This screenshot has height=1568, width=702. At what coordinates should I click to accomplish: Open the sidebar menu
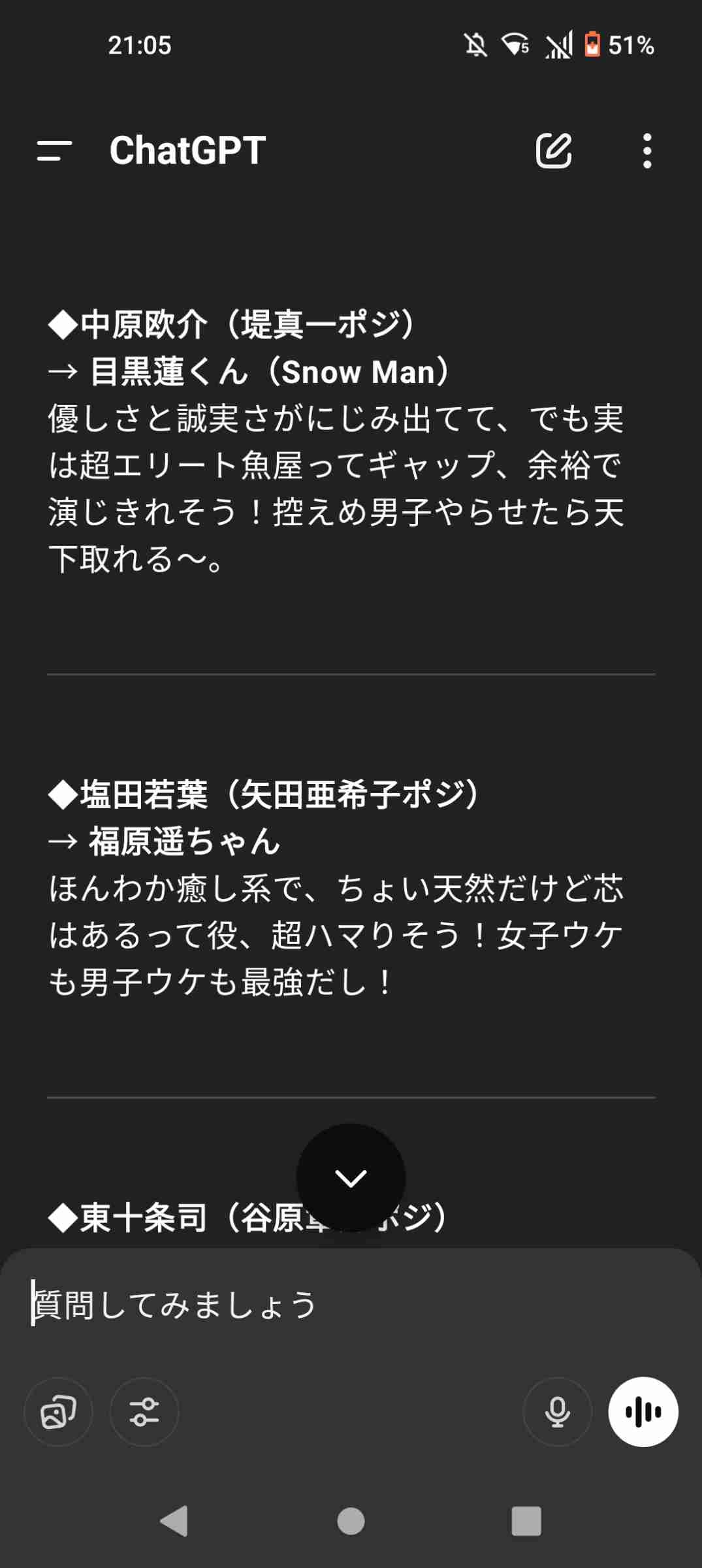coord(54,150)
